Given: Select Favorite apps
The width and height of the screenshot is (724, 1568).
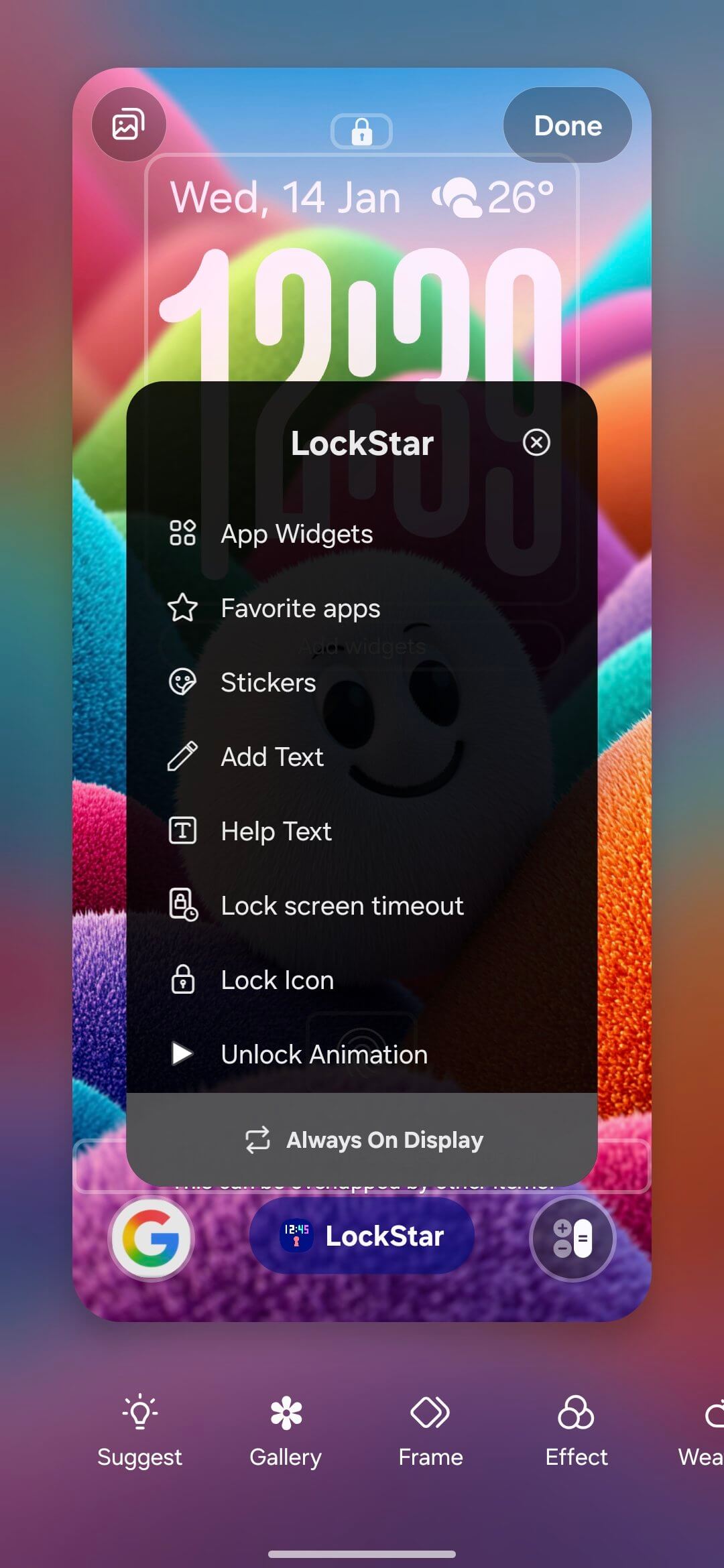Looking at the screenshot, I should (x=300, y=608).
